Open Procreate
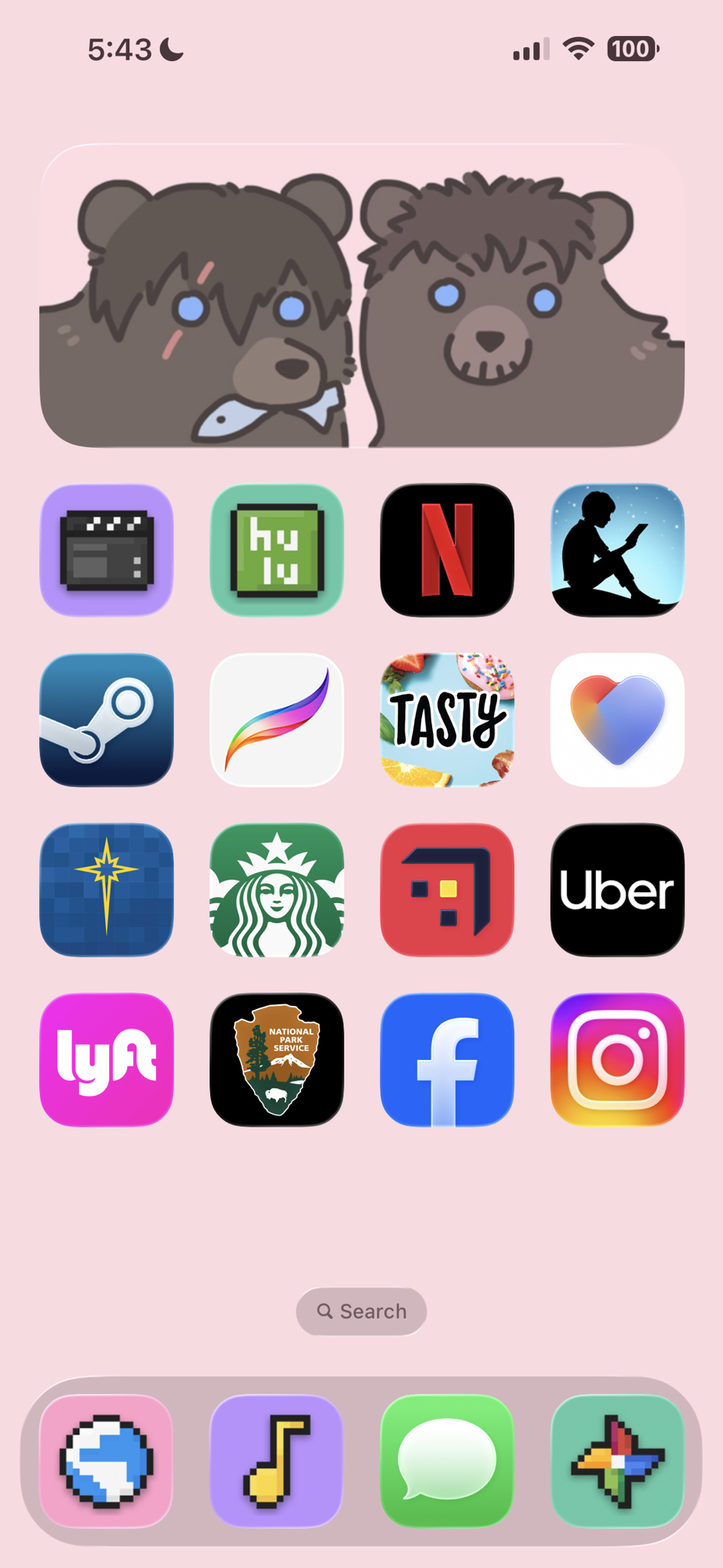The height and width of the screenshot is (1568, 723). [x=277, y=720]
